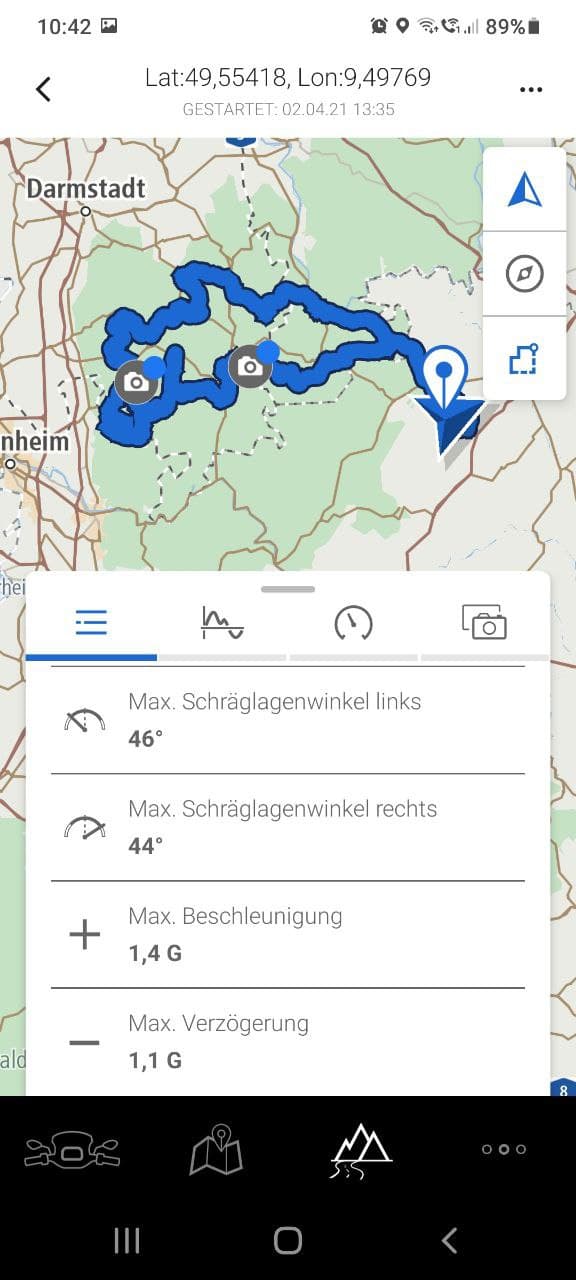Screen dimensions: 576x1280
Task: Tap the system recent apps button
Action: tap(127, 1241)
